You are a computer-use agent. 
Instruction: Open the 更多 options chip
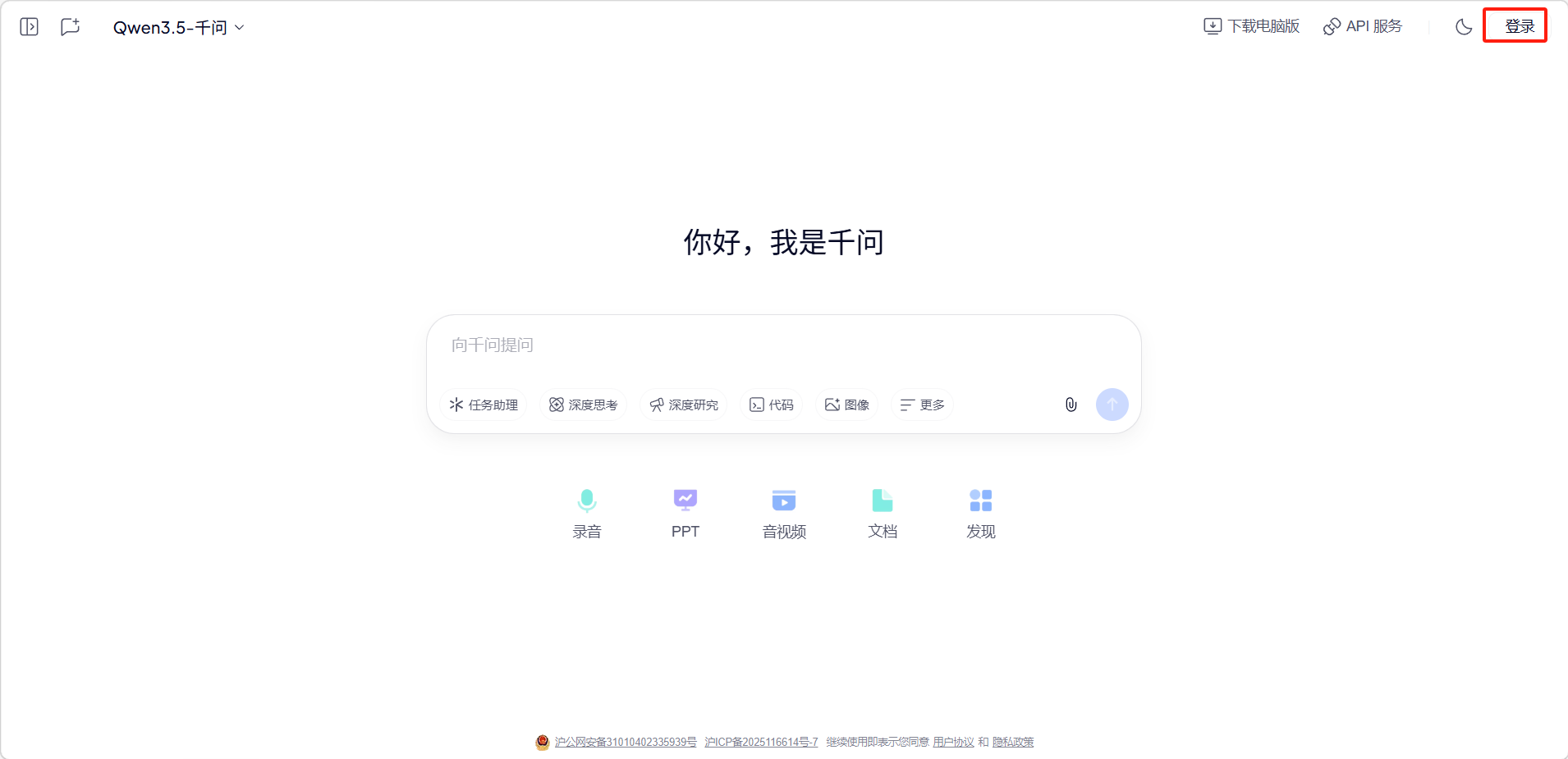coord(923,405)
